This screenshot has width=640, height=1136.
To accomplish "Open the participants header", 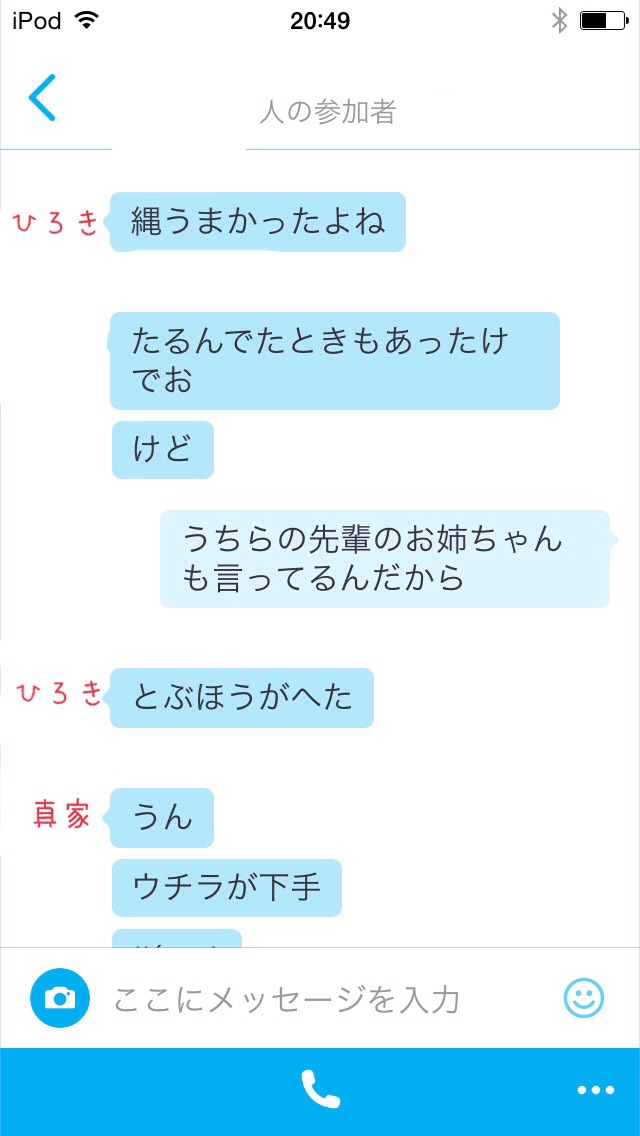I will coord(327,112).
